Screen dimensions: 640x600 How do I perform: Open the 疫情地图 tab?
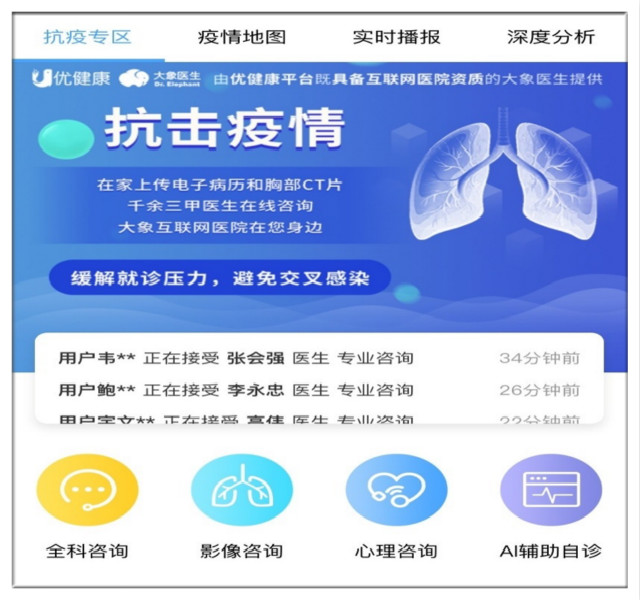pyautogui.click(x=242, y=37)
